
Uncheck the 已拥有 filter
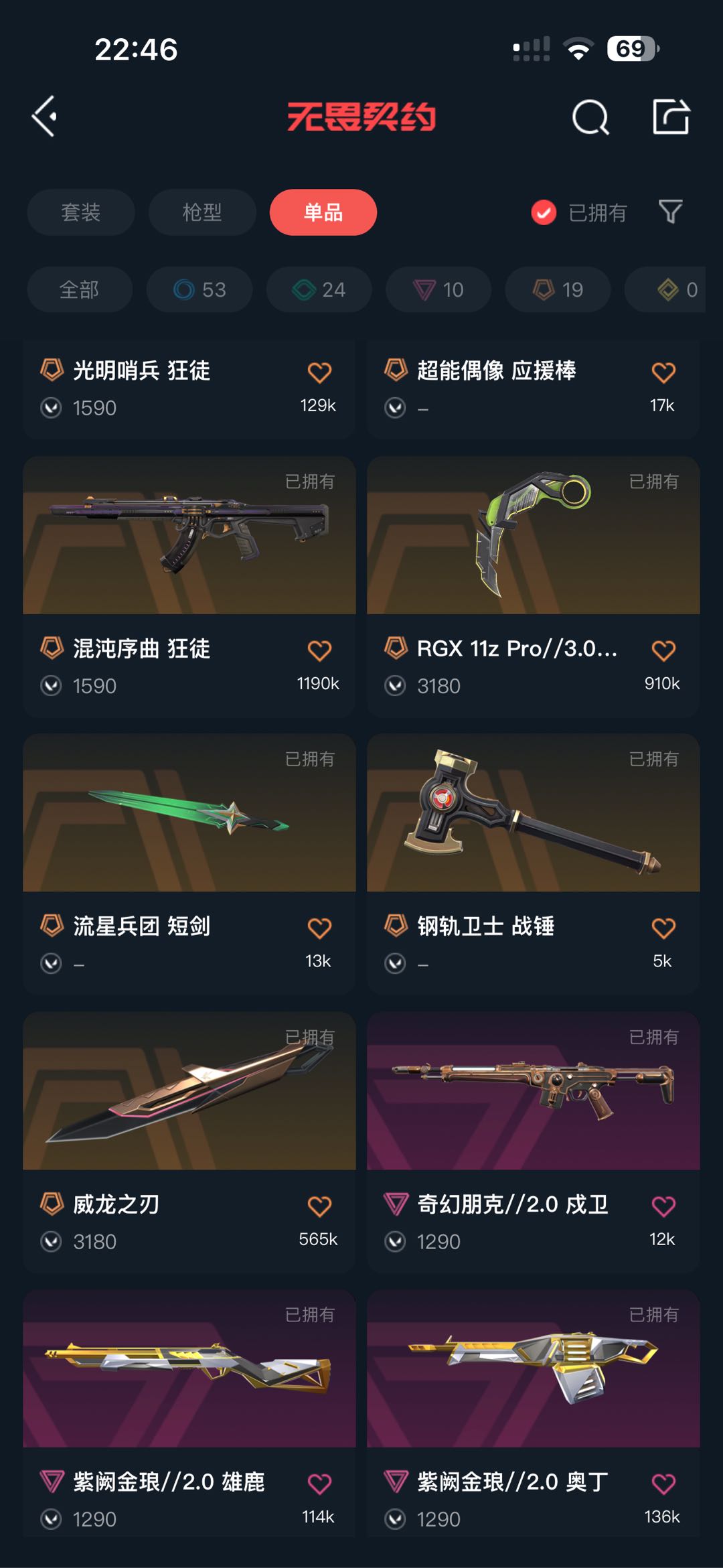click(578, 213)
